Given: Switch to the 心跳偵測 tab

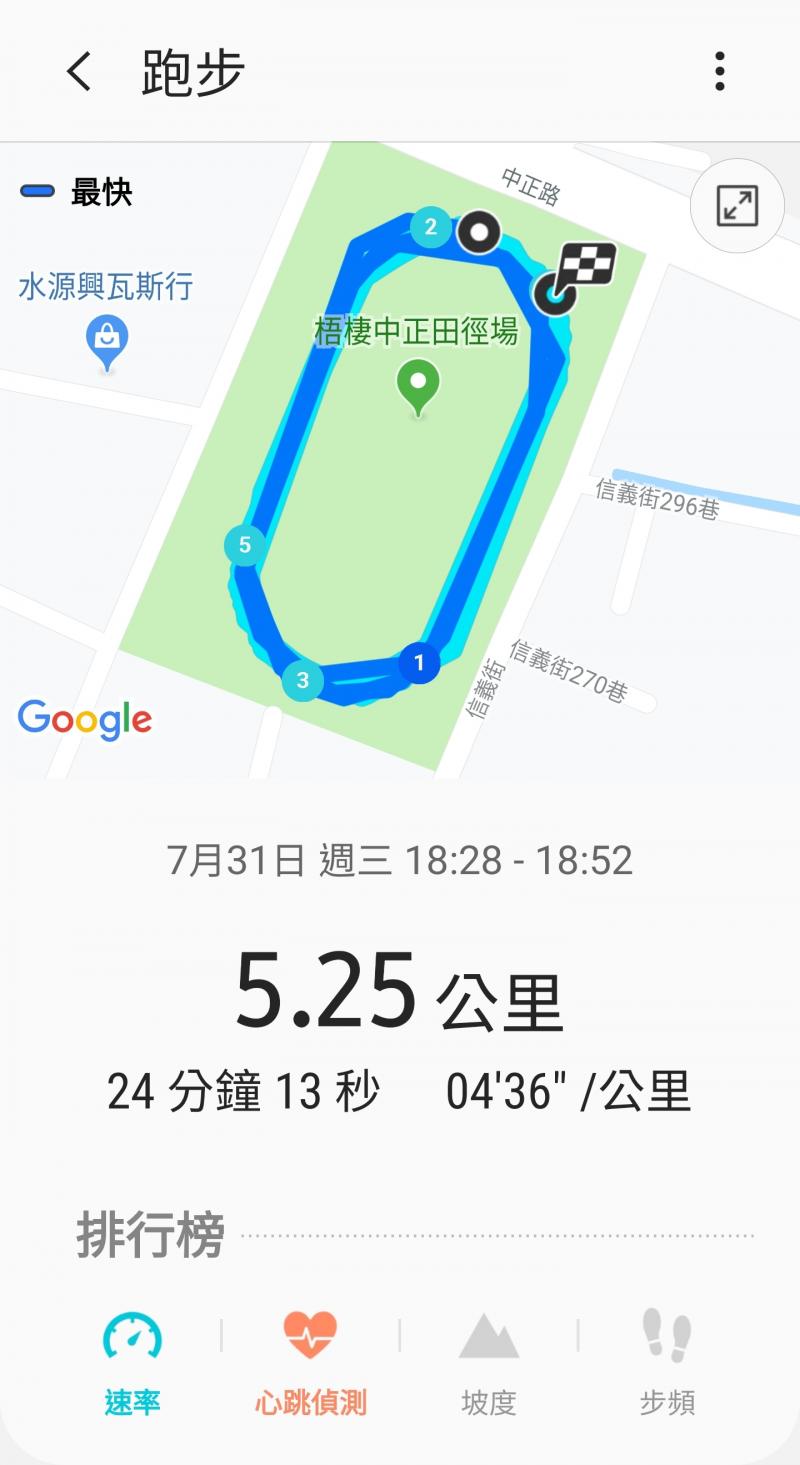Looking at the screenshot, I should click(x=310, y=1362).
